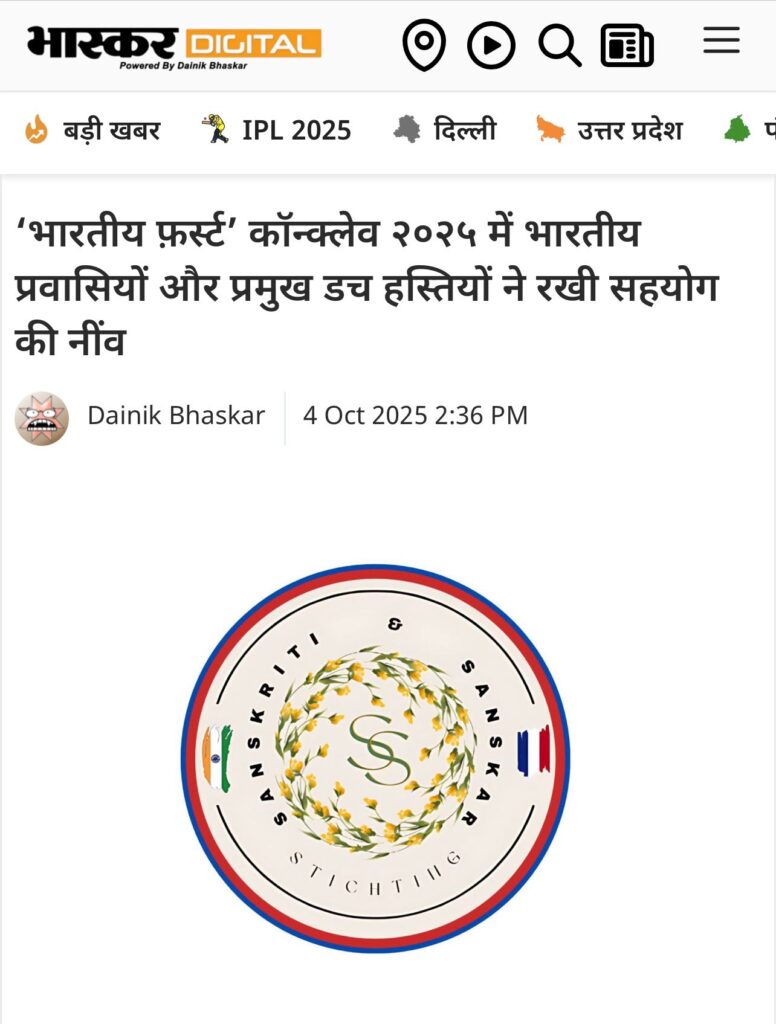Select the उत्तर प्रदेश category tab
This screenshot has width=776, height=1024.
pos(608,130)
